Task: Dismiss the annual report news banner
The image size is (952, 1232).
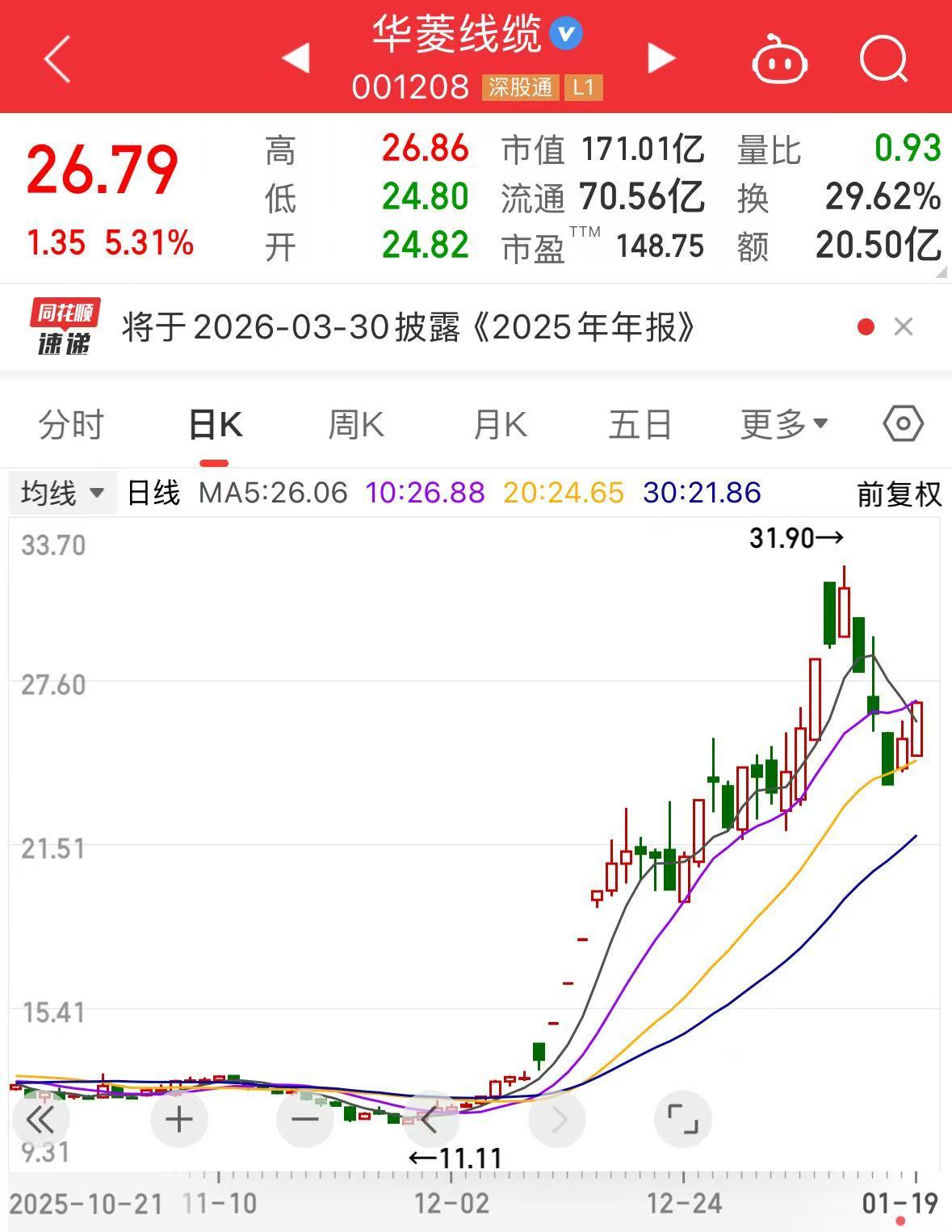Action: tap(902, 327)
